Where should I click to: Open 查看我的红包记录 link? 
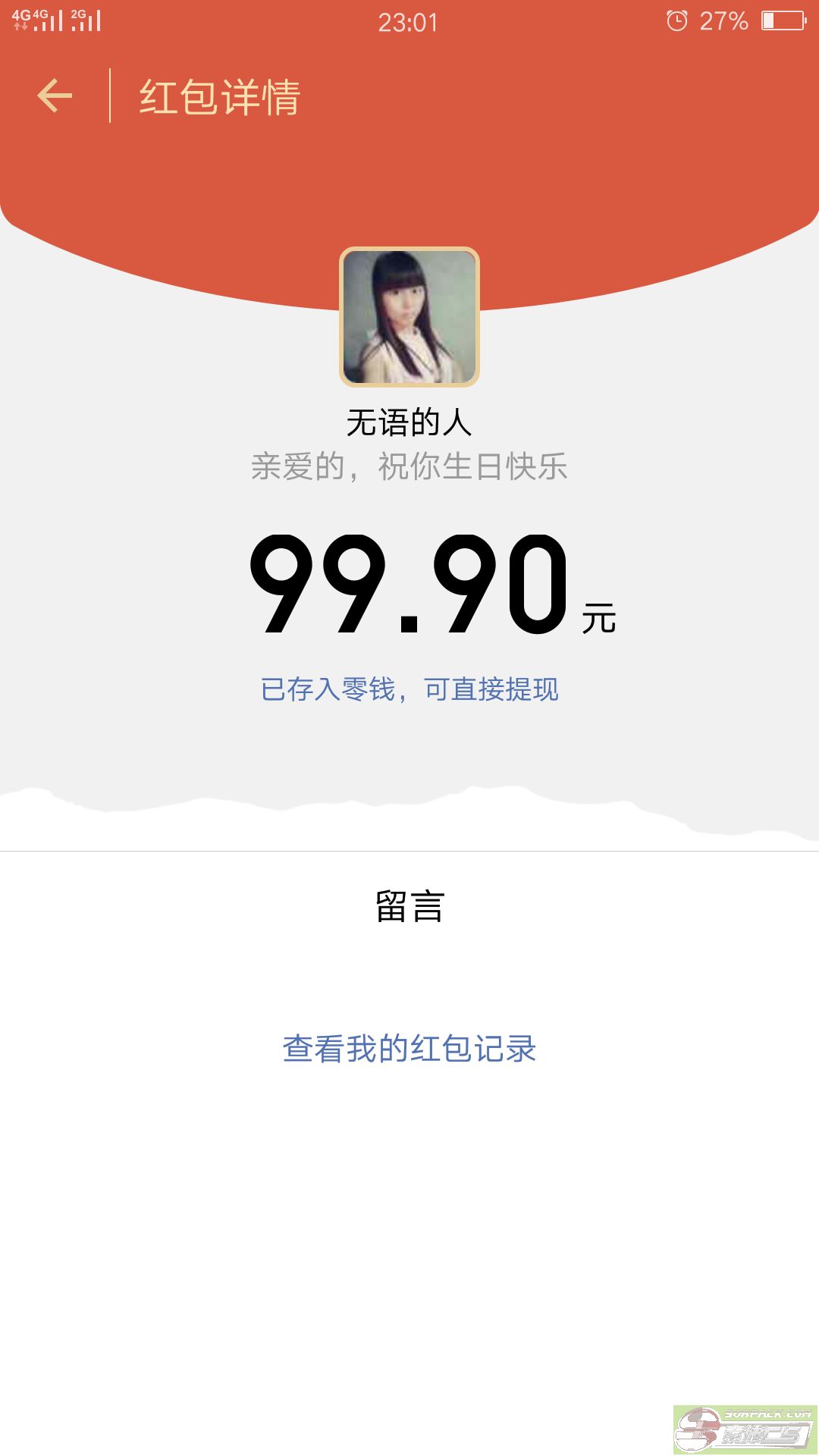point(409,1049)
